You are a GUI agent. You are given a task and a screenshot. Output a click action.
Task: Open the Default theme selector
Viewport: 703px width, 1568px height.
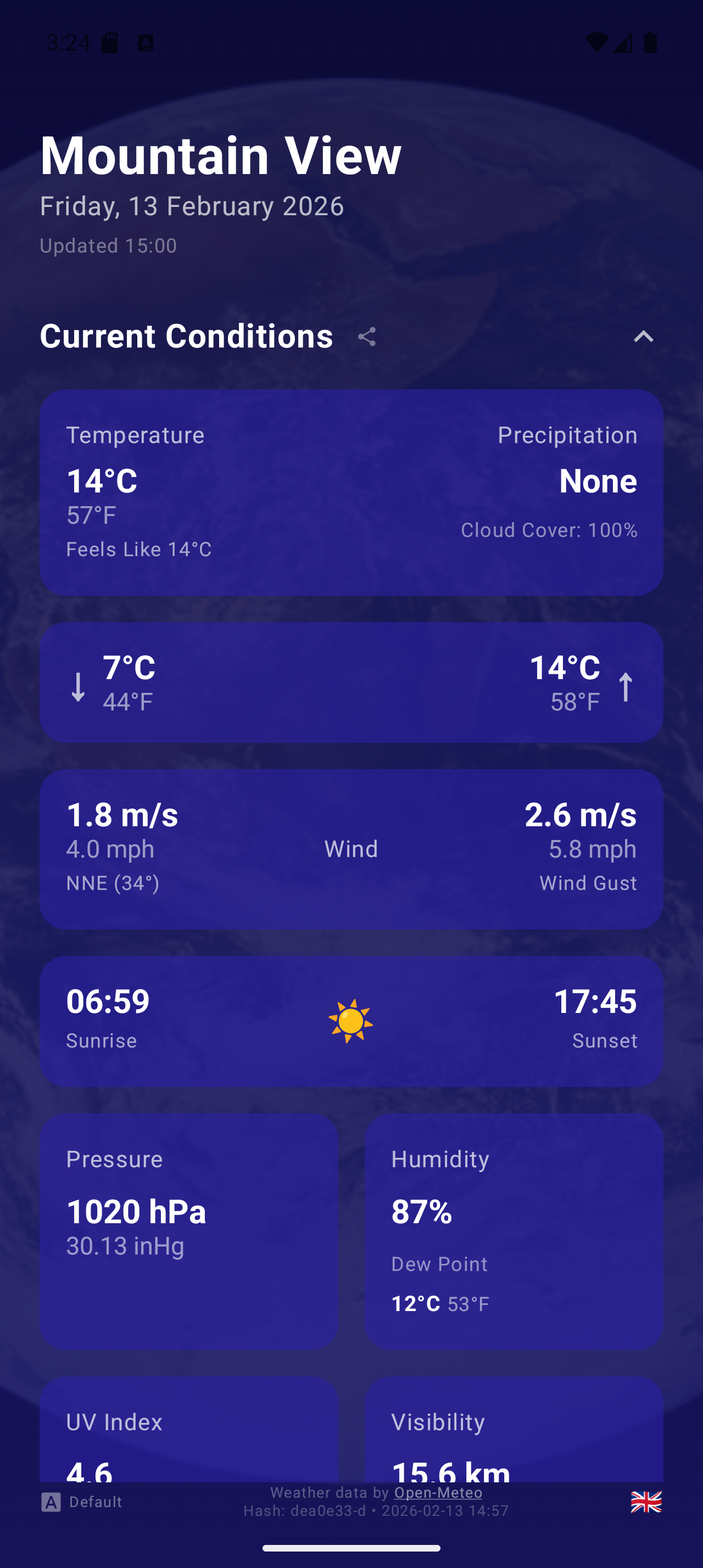(82, 1502)
